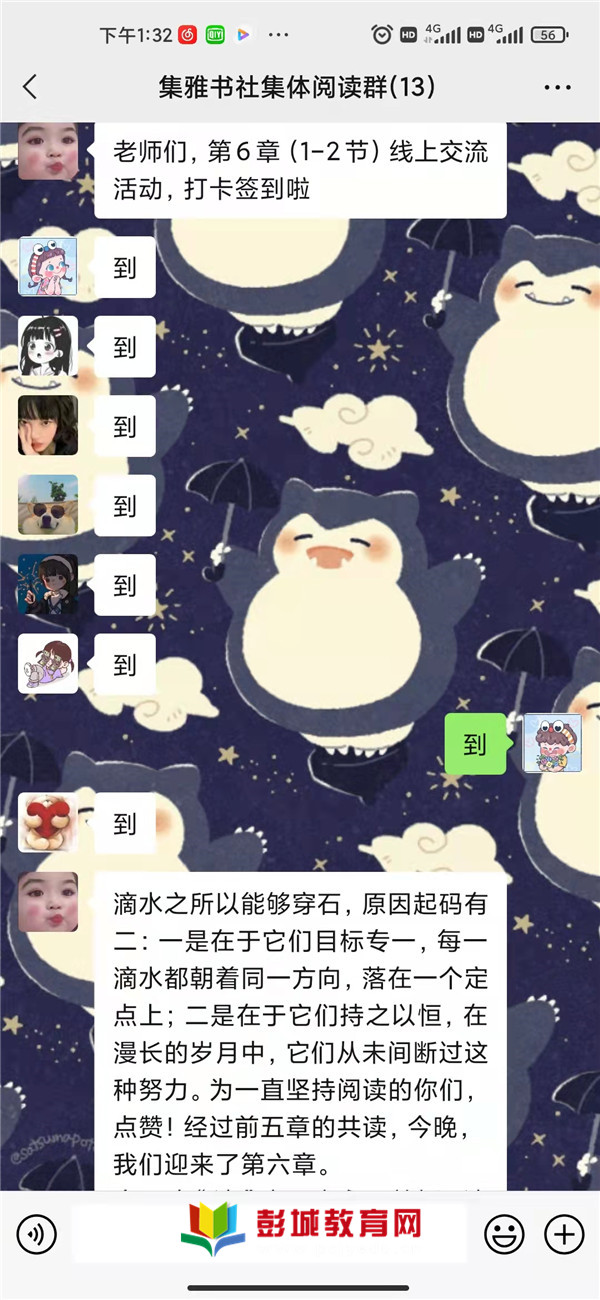Screen dimensions: 600x1300
Task: Open the emoji sticker panel
Action: [504, 1234]
